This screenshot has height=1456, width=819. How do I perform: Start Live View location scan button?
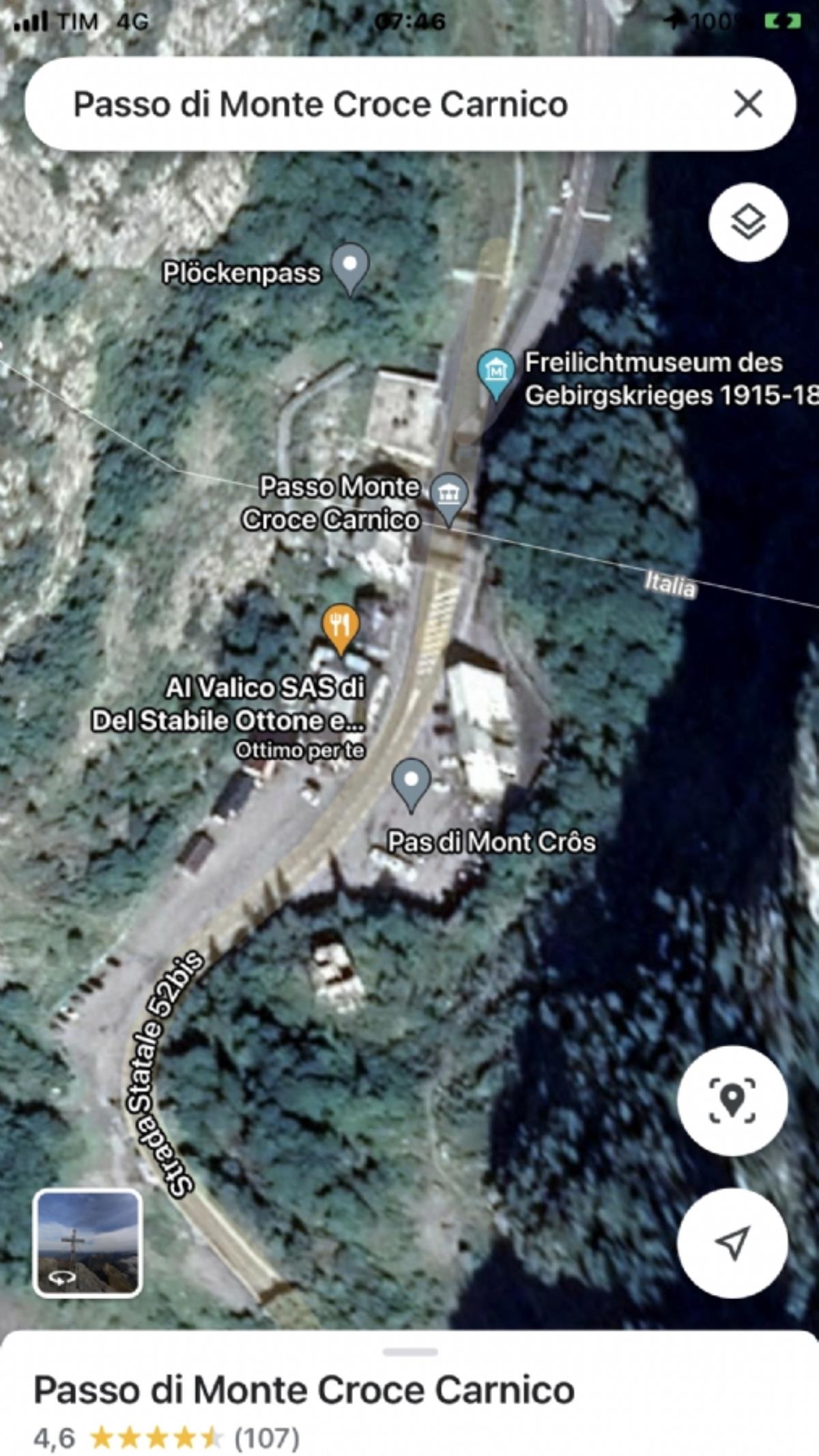(x=732, y=1100)
